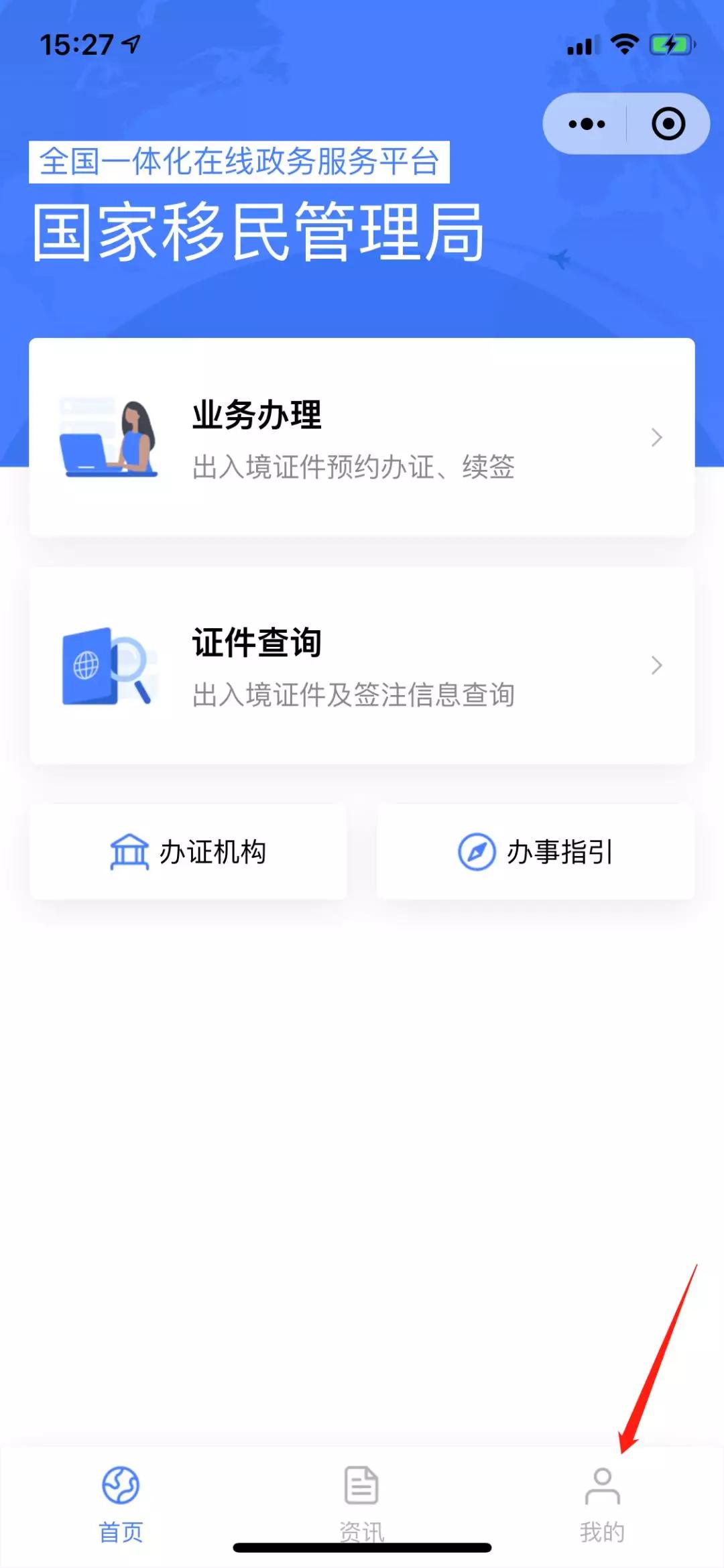Open 办证机构 to find service locations
This screenshot has height=1568, width=724.
click(x=188, y=851)
